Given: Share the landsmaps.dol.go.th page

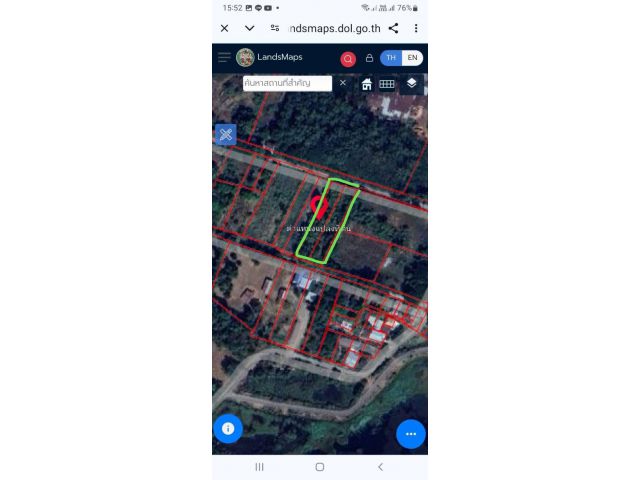Looking at the screenshot, I should [x=393, y=28].
